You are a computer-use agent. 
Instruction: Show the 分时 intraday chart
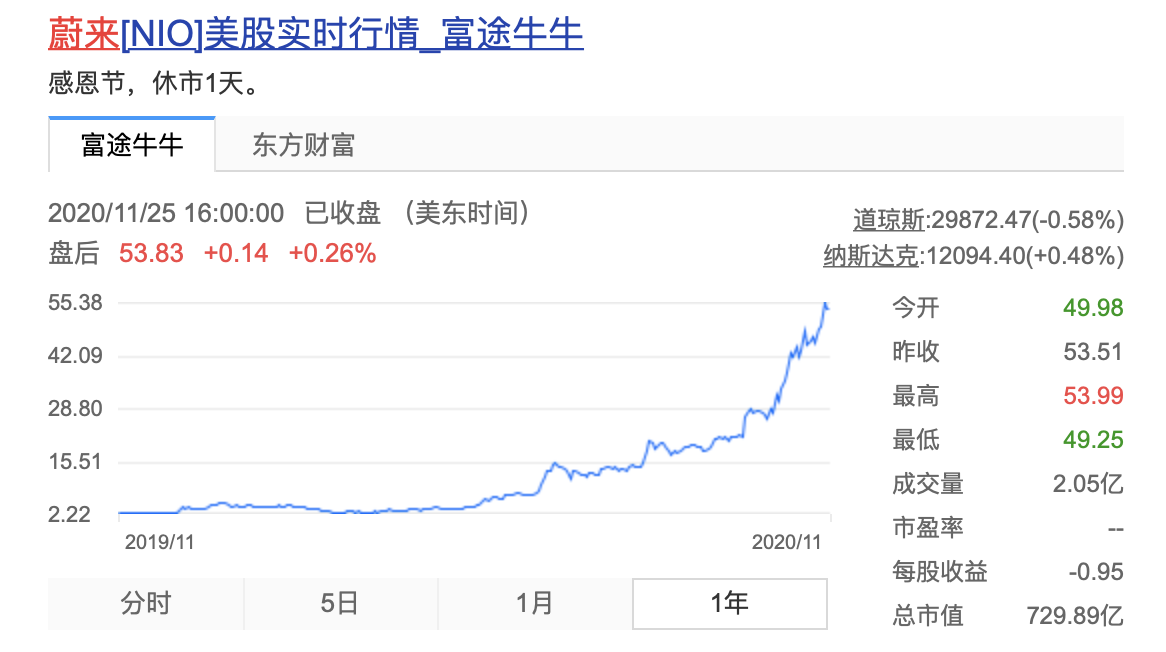(x=146, y=603)
